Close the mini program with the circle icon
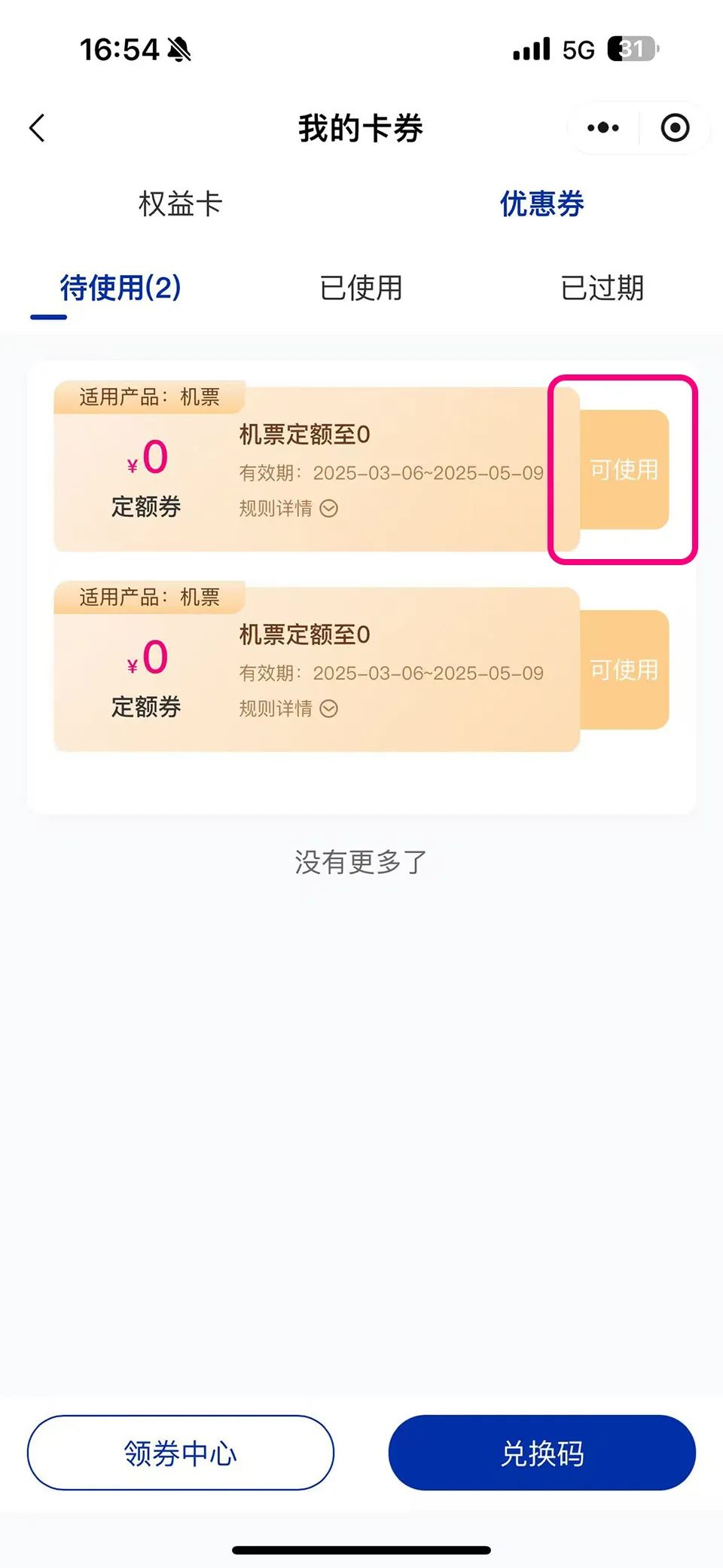Viewport: 723px width, 1568px height. [675, 128]
